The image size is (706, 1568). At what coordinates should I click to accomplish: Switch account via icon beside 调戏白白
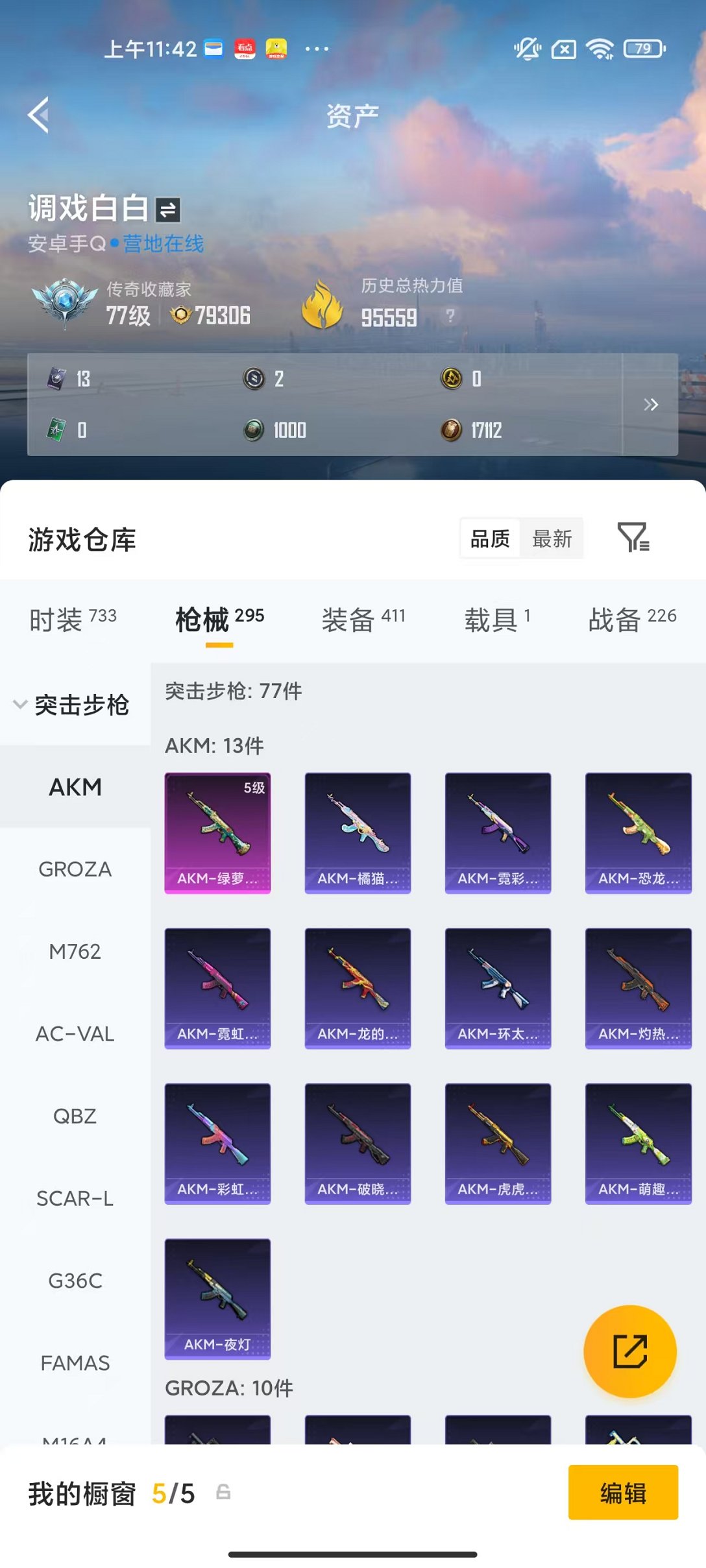pyautogui.click(x=167, y=210)
